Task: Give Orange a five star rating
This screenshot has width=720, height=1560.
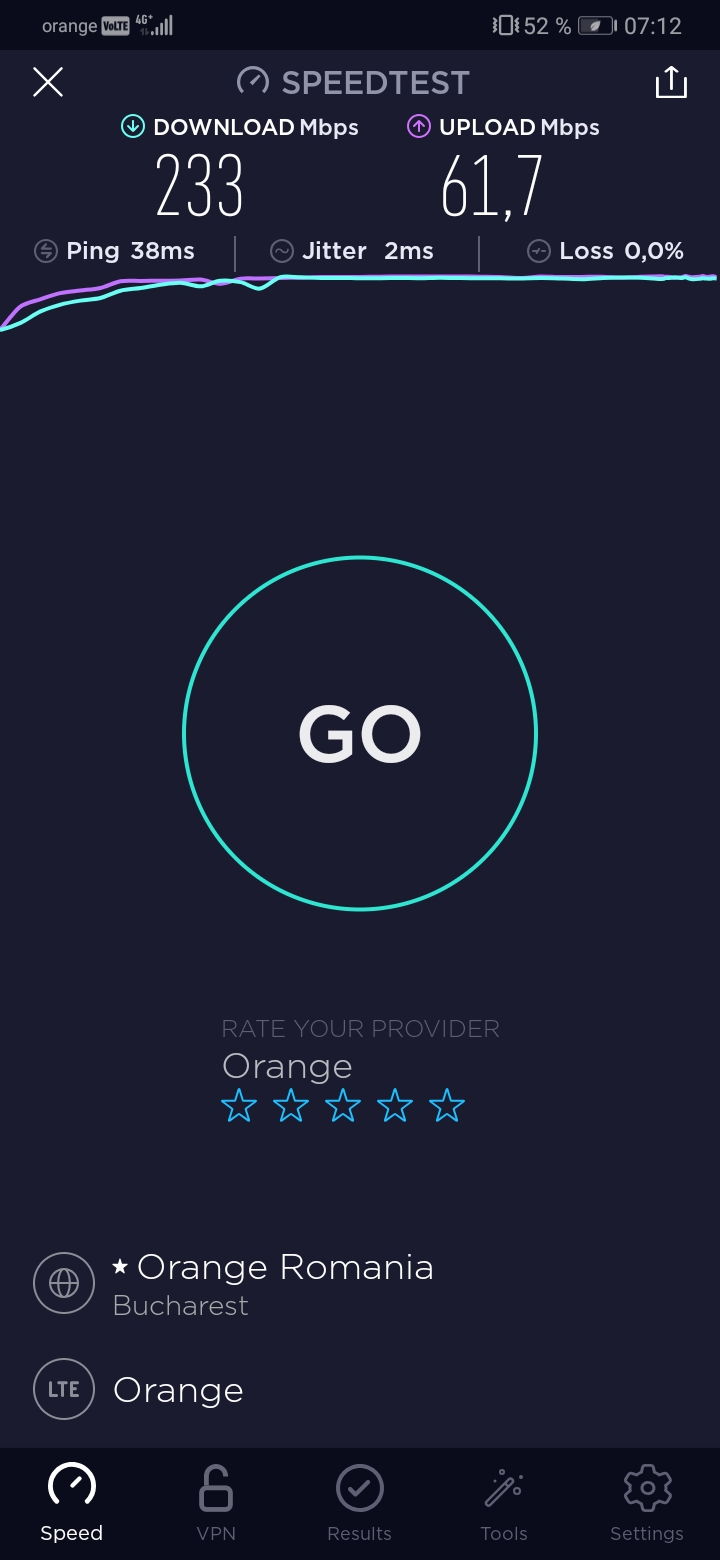Action: click(x=447, y=1107)
